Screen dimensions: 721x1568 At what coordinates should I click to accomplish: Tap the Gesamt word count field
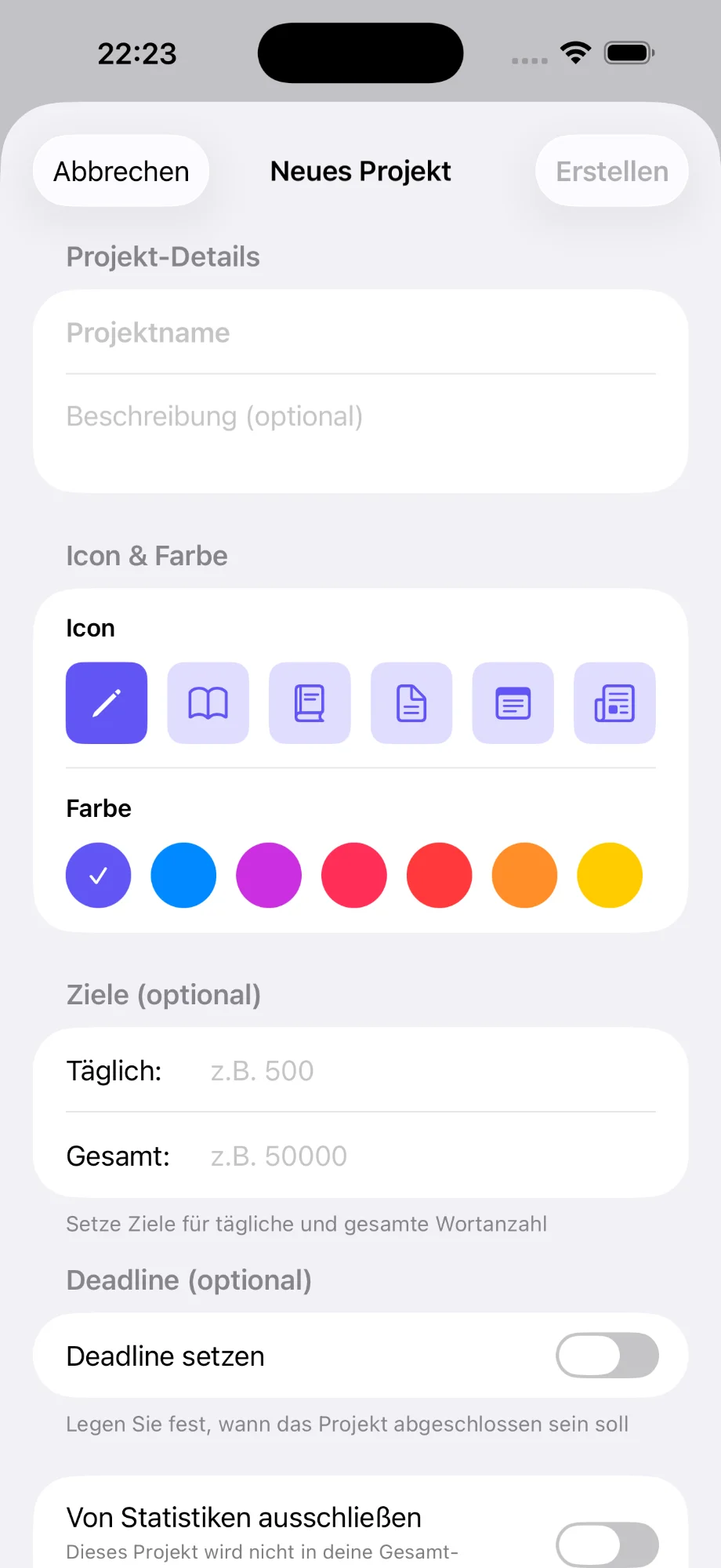[x=353, y=1155]
